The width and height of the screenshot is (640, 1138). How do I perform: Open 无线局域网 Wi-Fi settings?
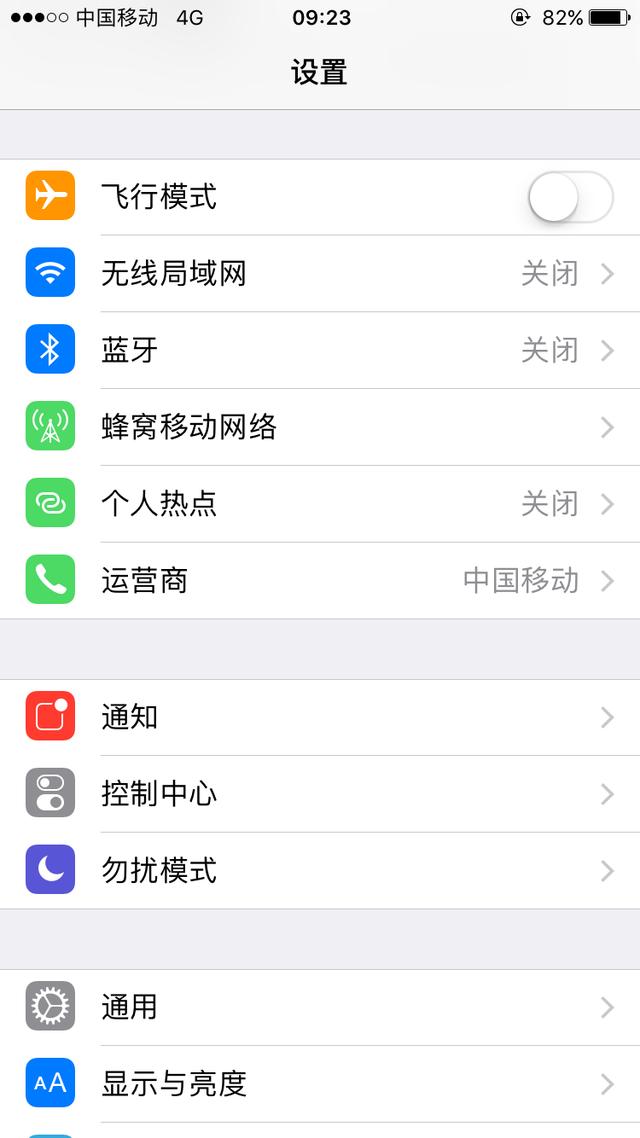point(320,273)
